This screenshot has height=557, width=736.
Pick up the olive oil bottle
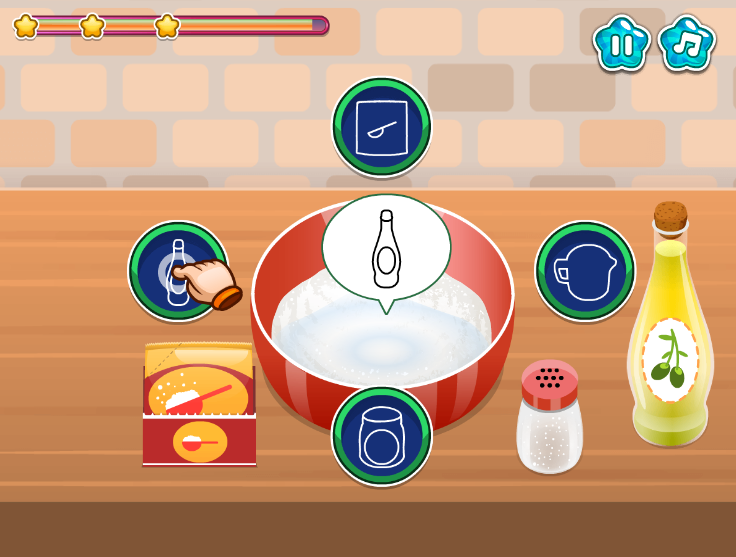point(669,335)
